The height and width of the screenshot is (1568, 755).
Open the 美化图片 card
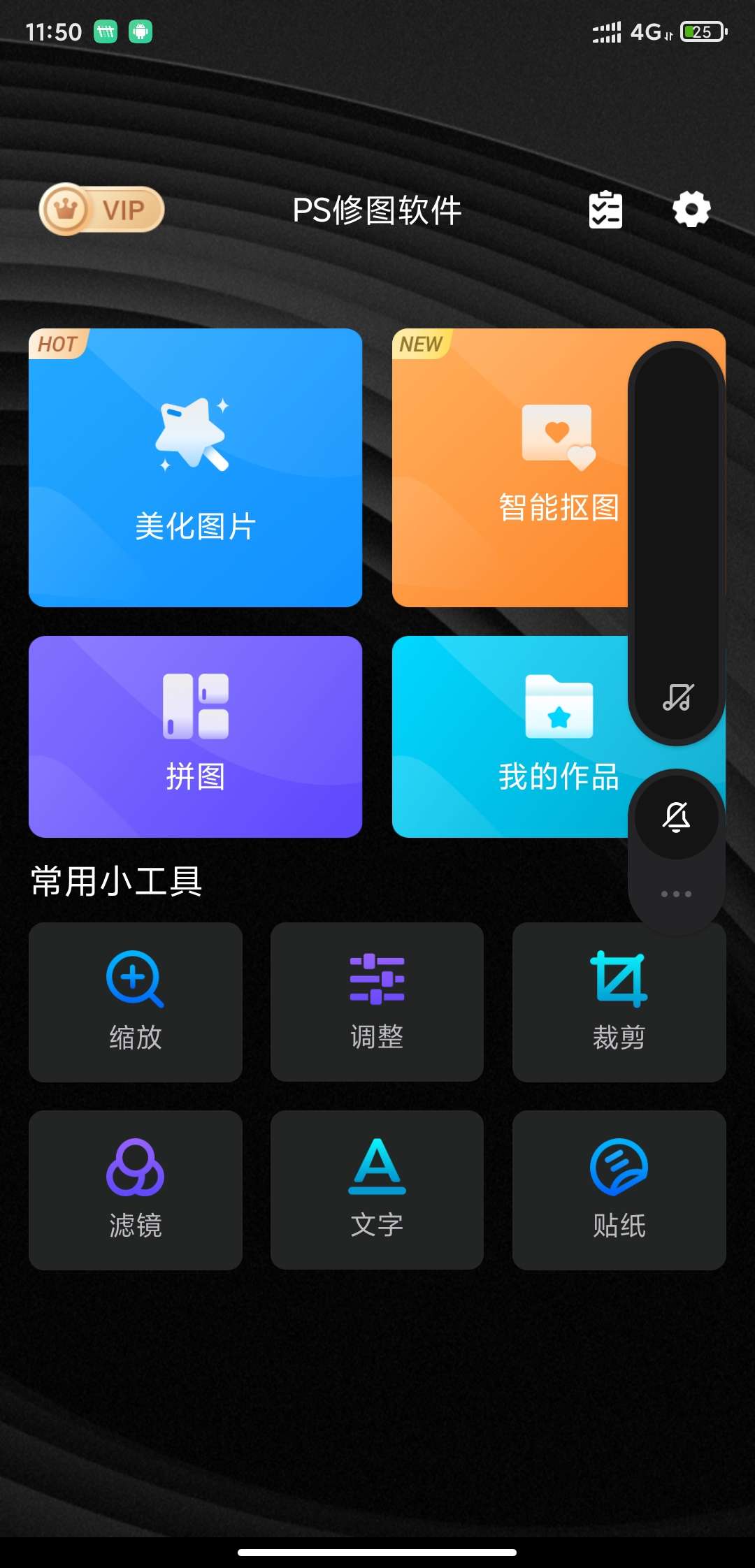195,467
